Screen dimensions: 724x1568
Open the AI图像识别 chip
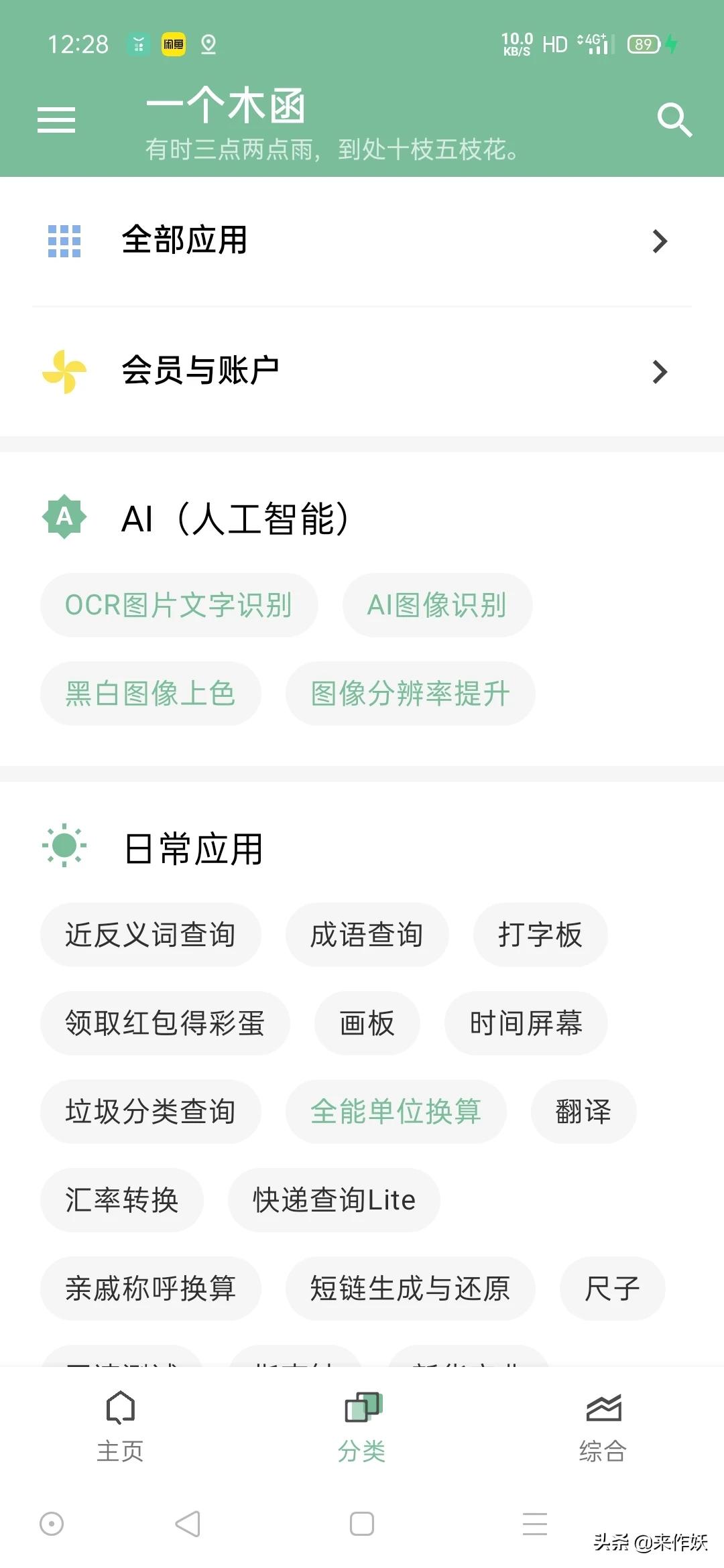pyautogui.click(x=437, y=605)
